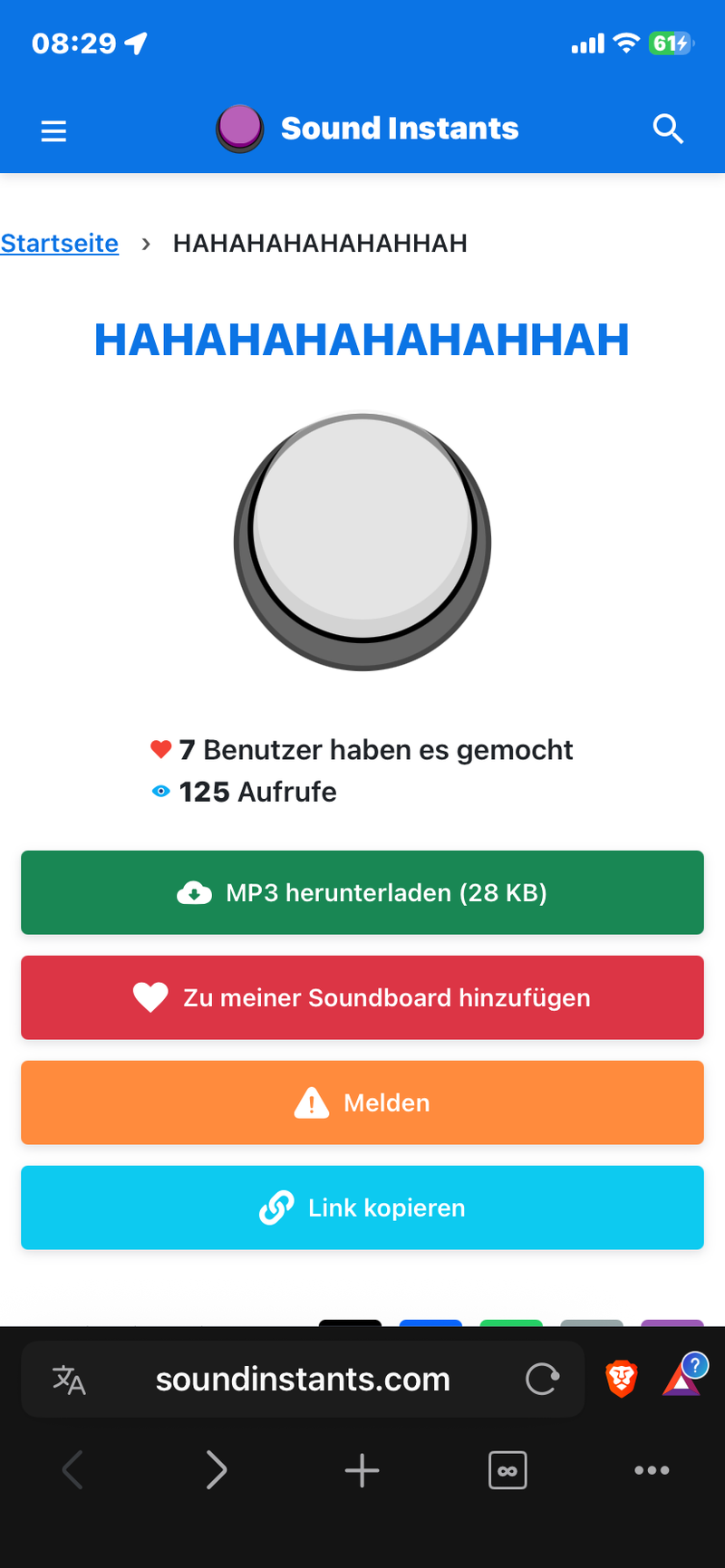This screenshot has width=725, height=1568.
Task: Open the browser translate icon
Action: [x=69, y=1380]
